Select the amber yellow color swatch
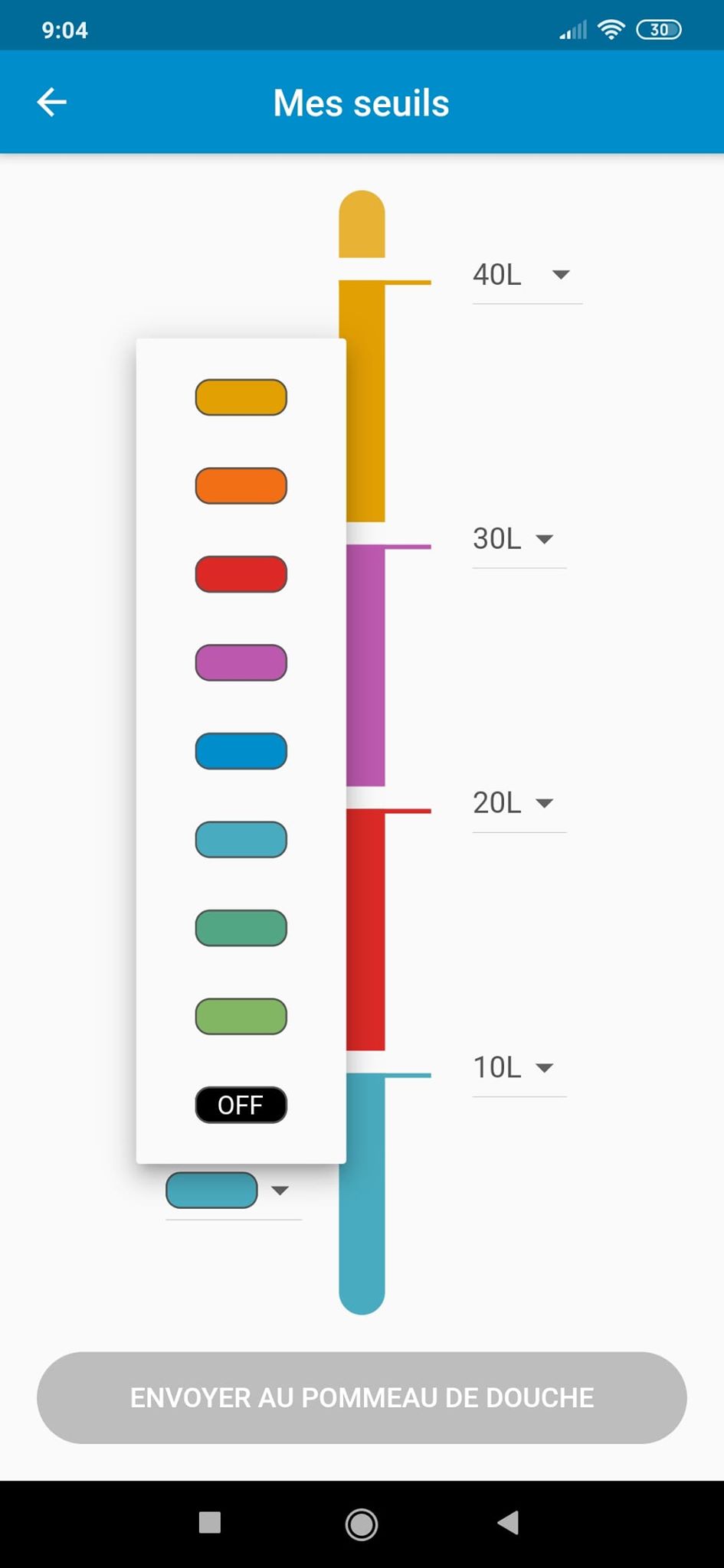 (241, 397)
